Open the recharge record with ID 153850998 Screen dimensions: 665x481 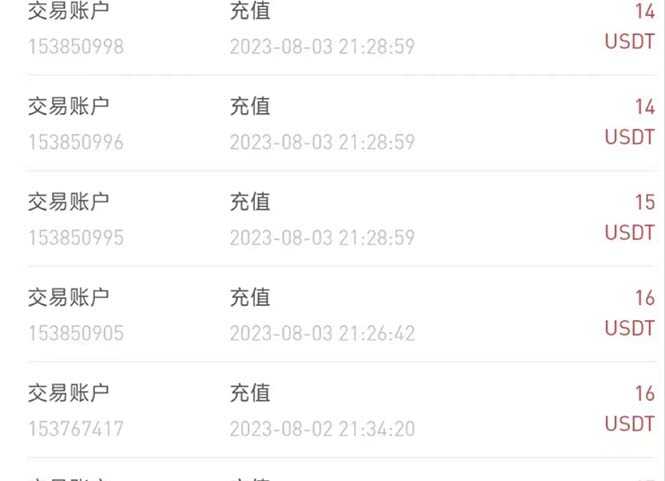[x=330, y=30]
